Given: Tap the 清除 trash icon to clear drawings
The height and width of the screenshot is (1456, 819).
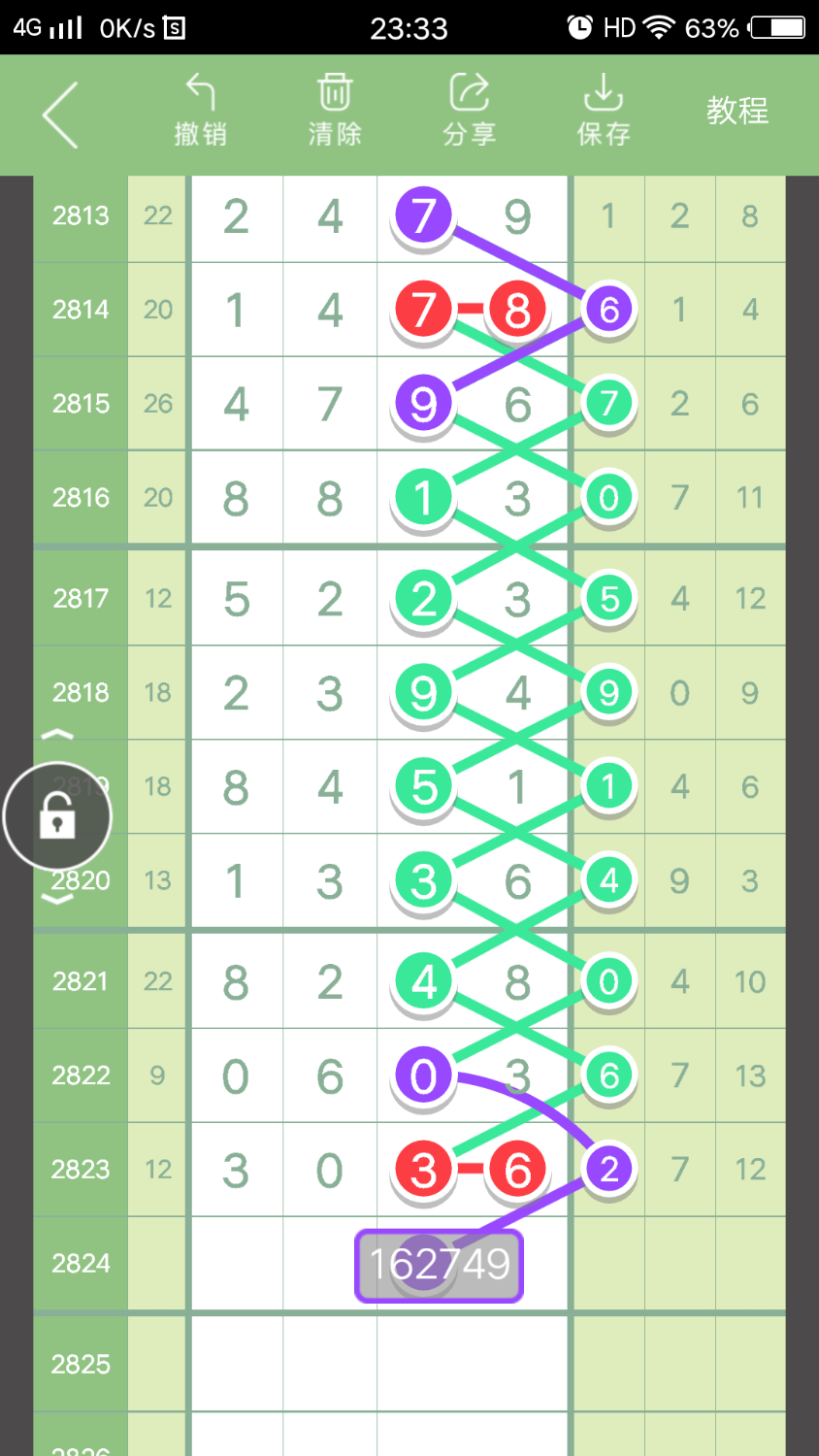Looking at the screenshot, I should 334,109.
